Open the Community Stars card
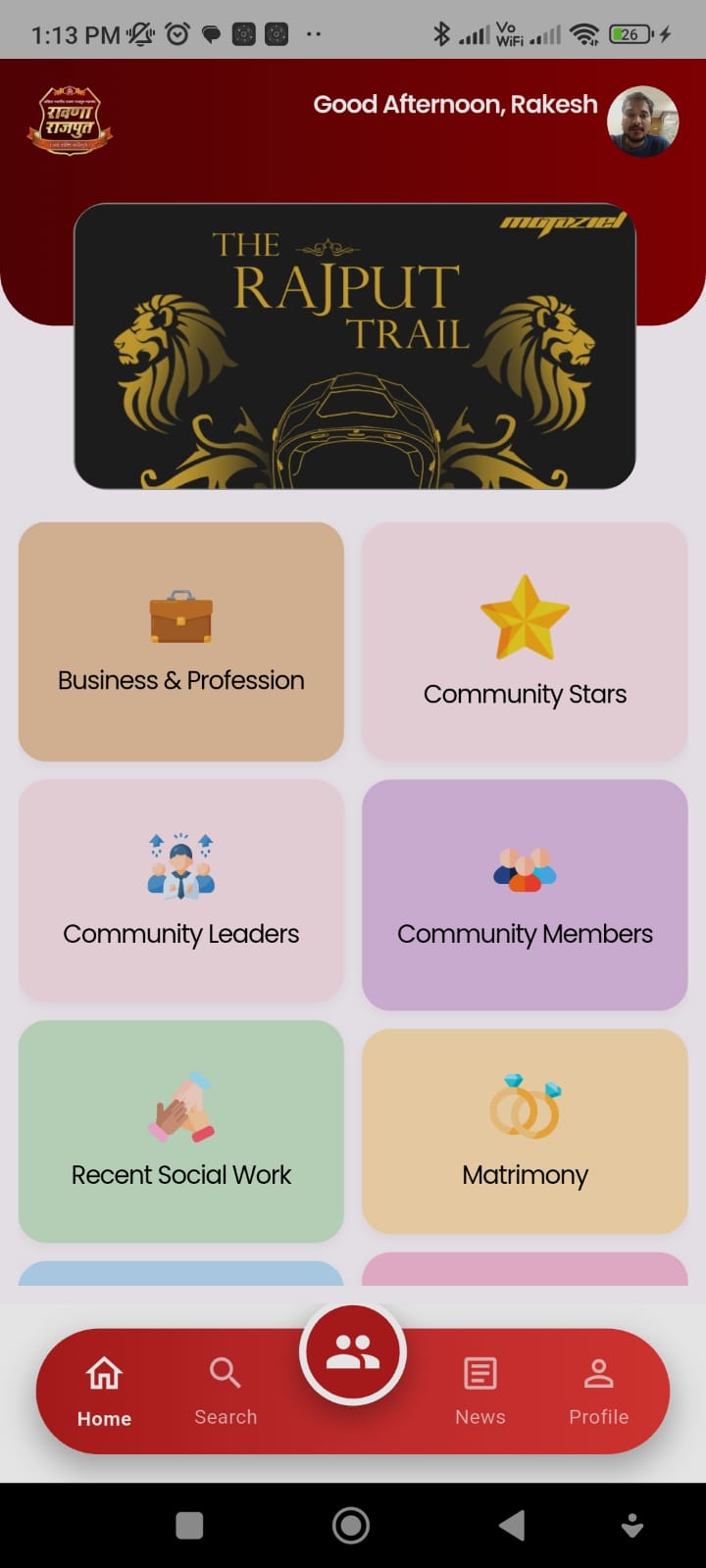 tap(525, 641)
